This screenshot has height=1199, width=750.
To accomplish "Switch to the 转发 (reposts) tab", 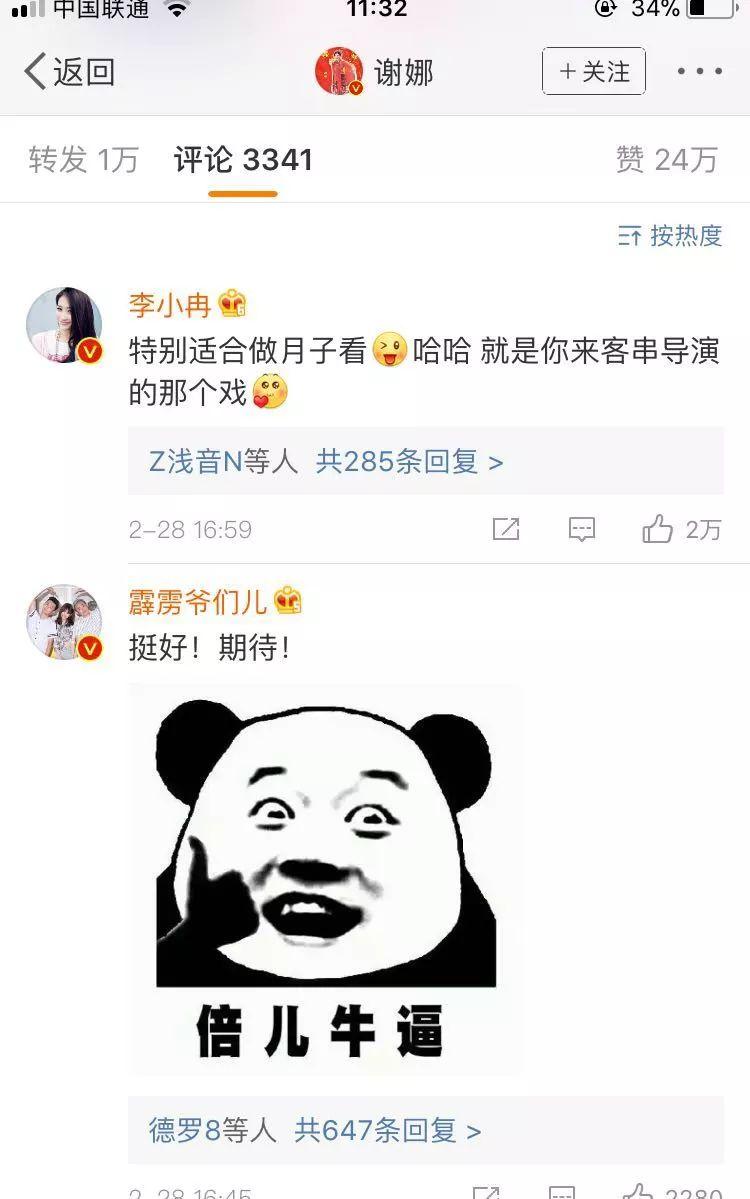I will point(83,158).
